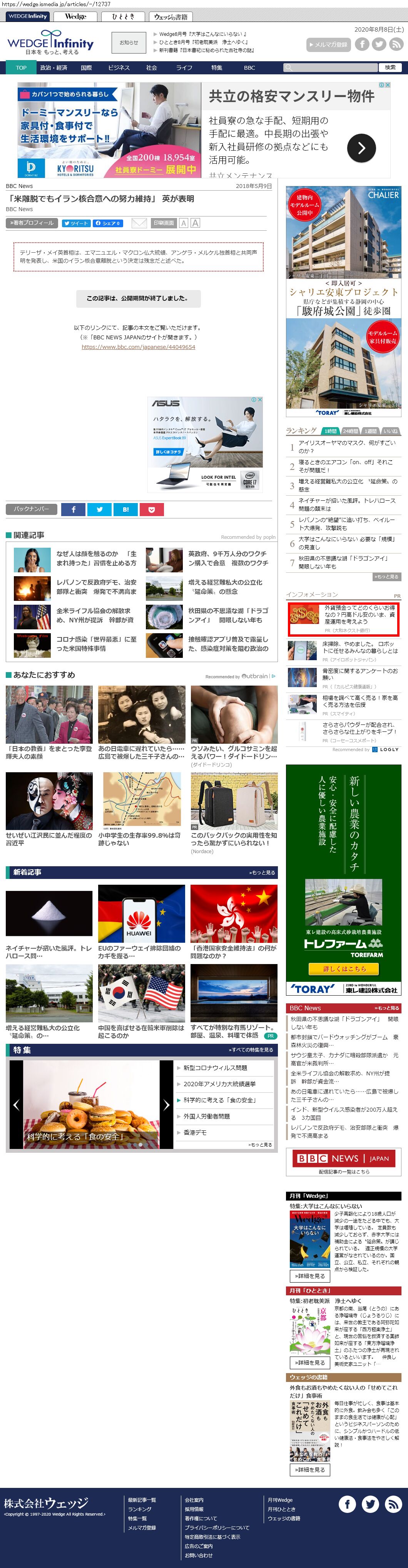
Task: Switch ranking to 24時間 tab
Action: [x=349, y=431]
